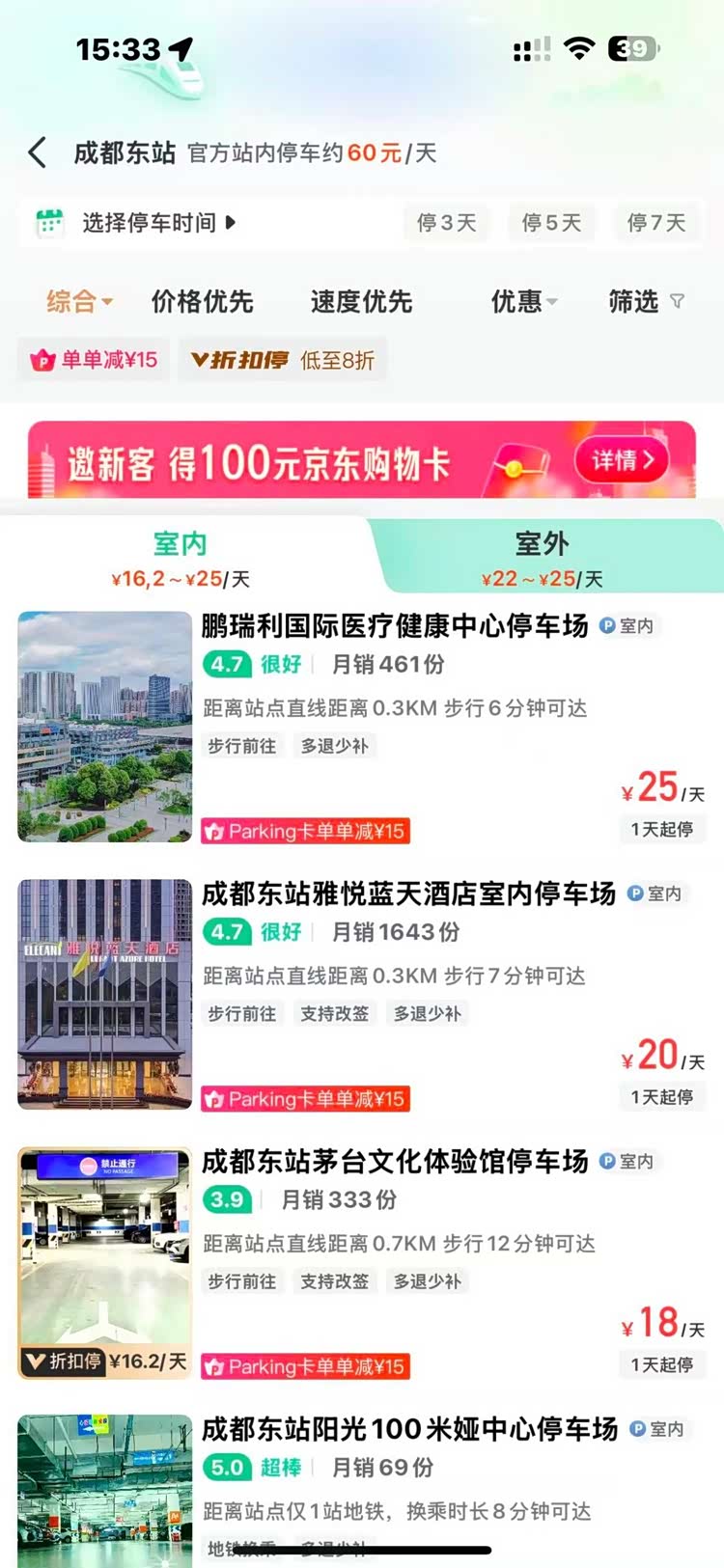This screenshot has height=1568, width=724.
Task: Select the 停3天 quick option
Action: pos(446,223)
